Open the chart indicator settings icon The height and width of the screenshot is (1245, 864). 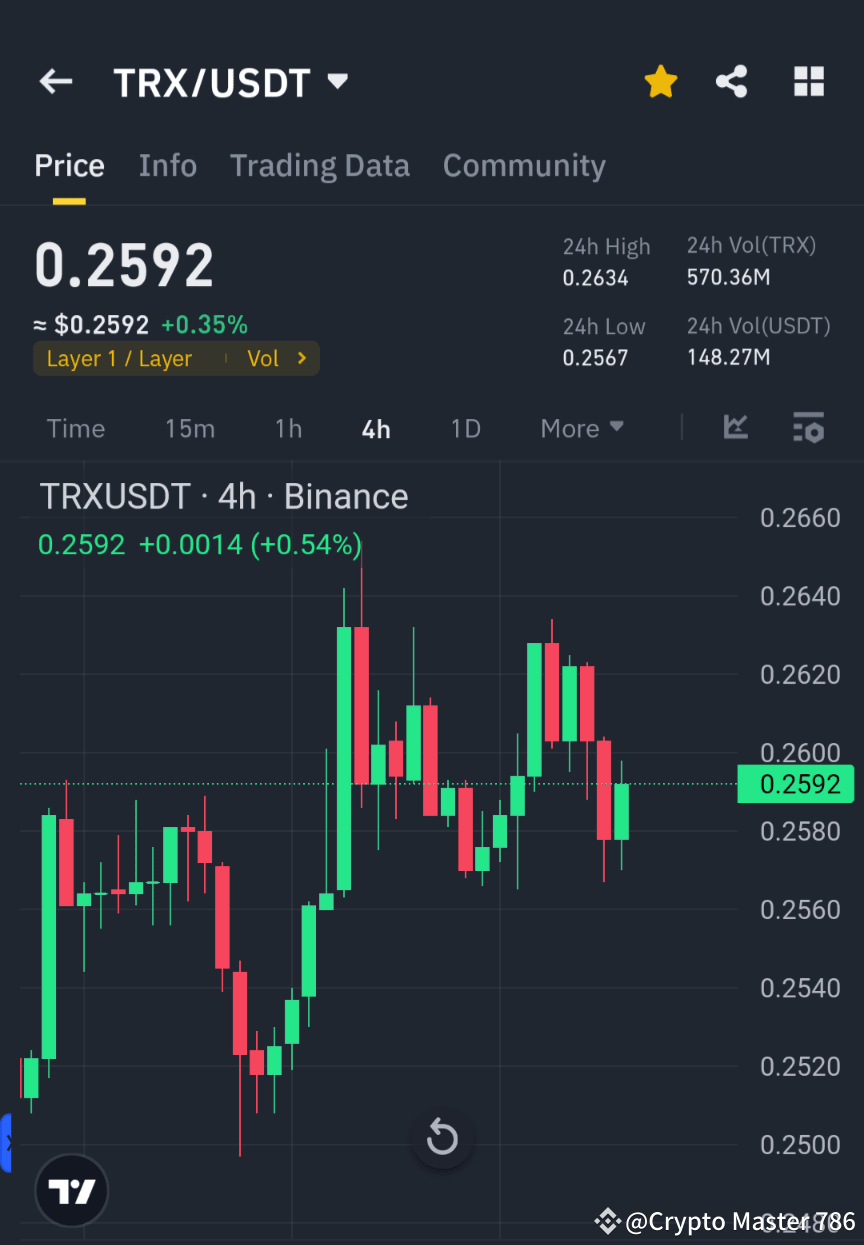(x=808, y=428)
